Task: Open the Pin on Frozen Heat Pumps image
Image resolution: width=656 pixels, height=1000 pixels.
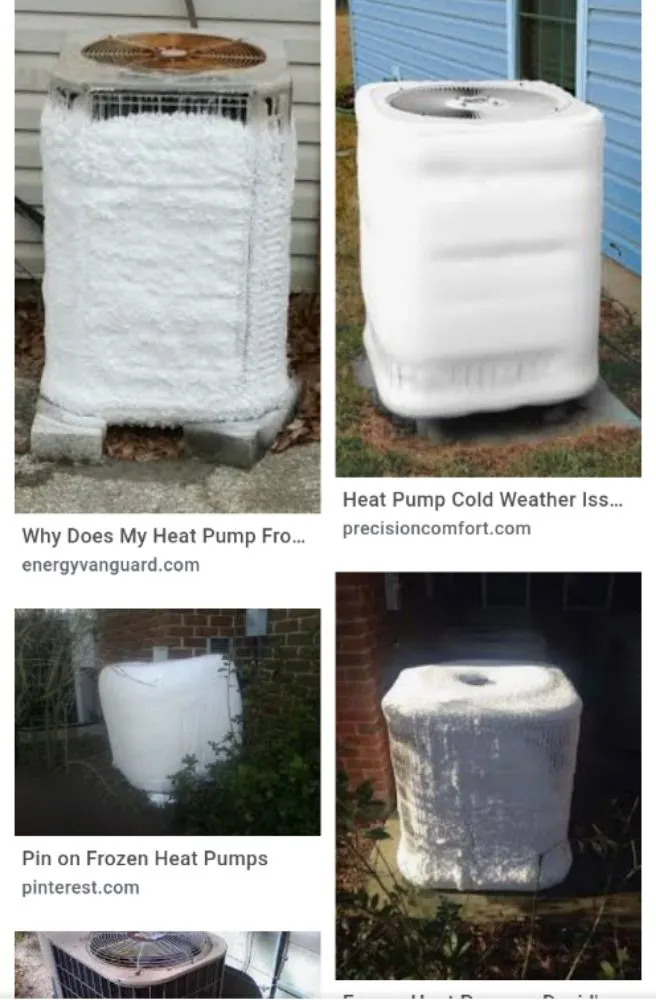Action: [167, 722]
